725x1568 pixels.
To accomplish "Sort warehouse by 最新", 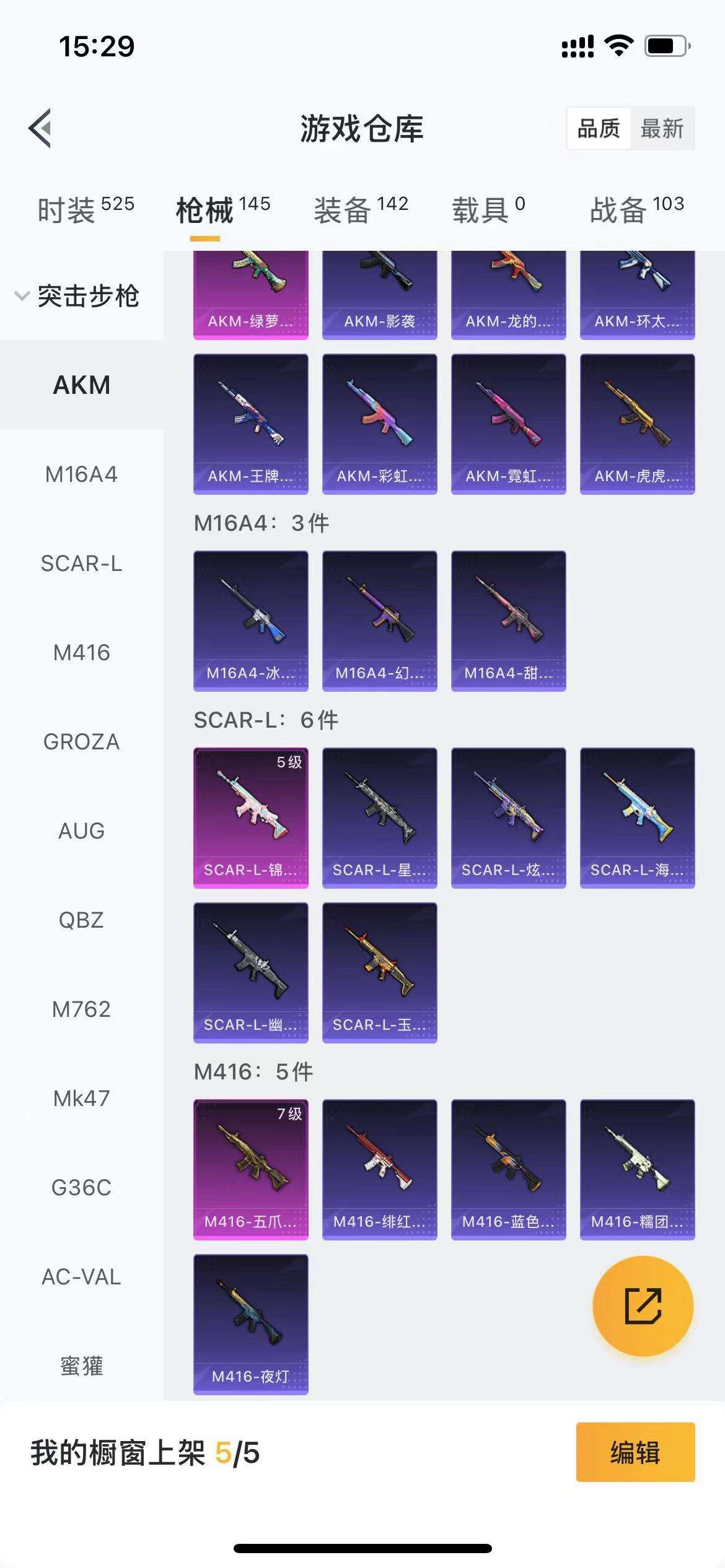I will (x=662, y=129).
